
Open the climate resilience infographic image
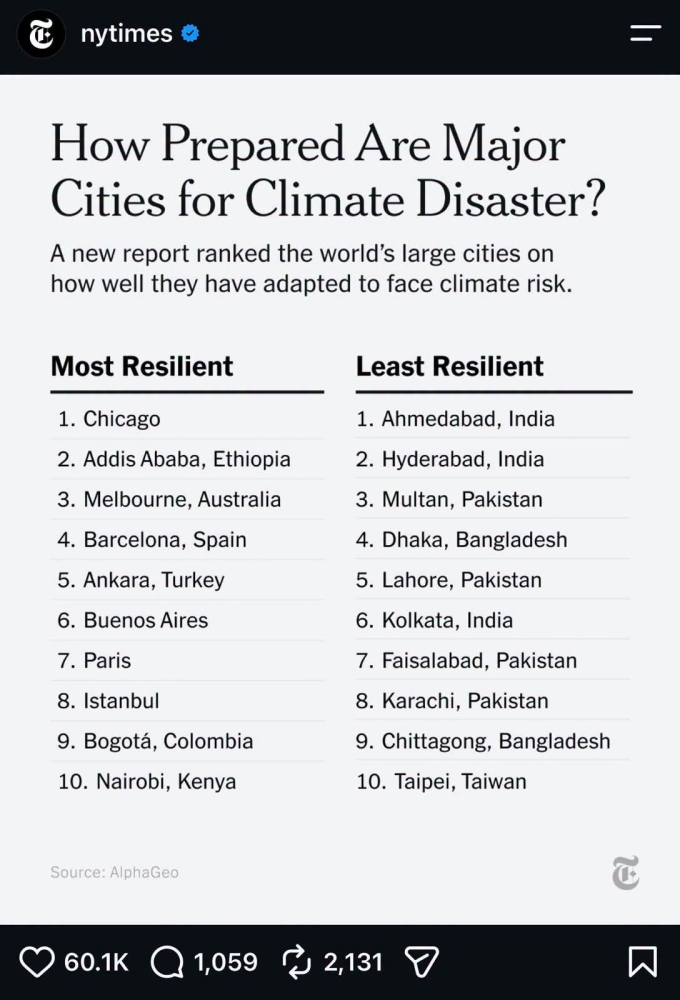click(x=340, y=499)
